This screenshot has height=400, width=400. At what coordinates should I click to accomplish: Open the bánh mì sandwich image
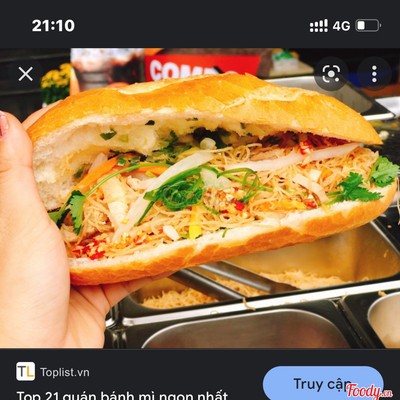pos(200,198)
